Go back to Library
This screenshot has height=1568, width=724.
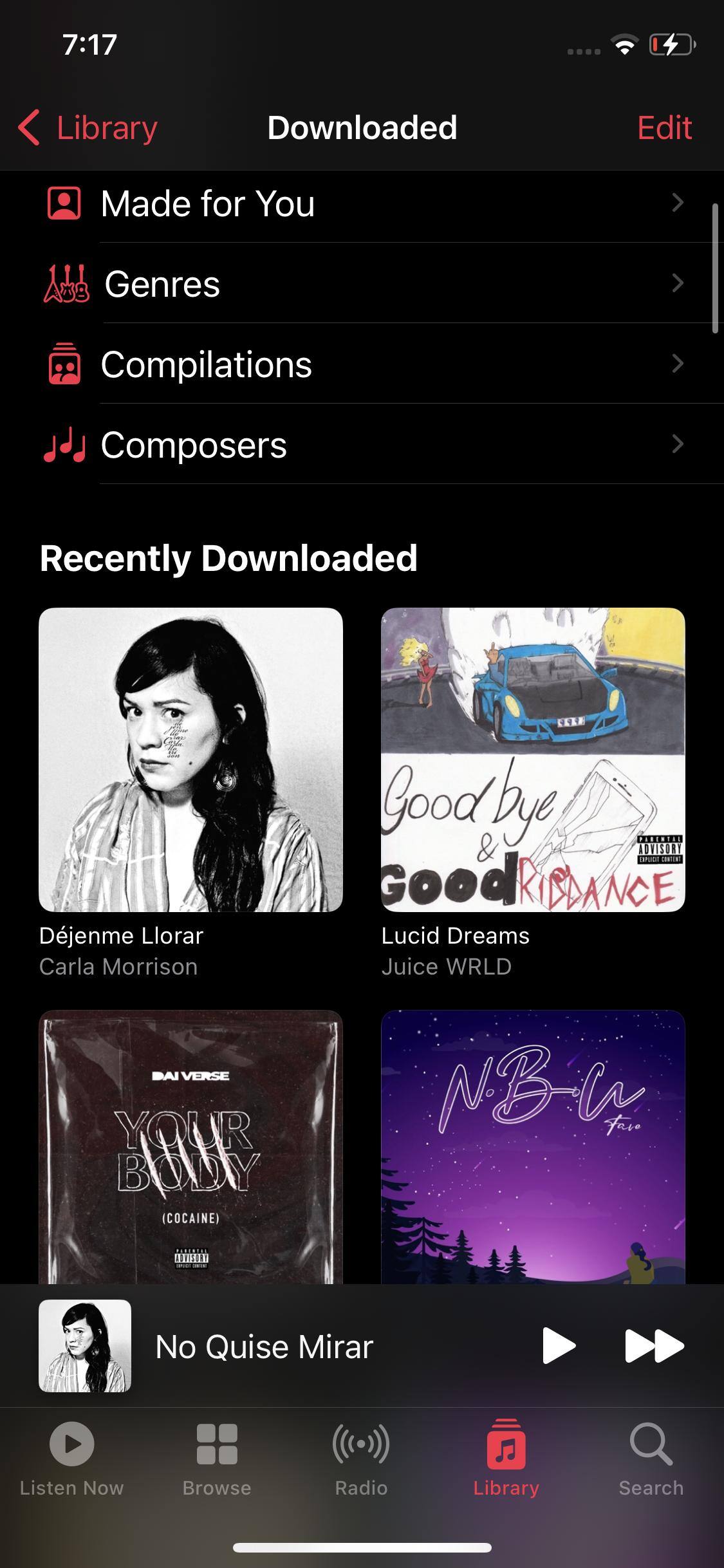pos(88,127)
